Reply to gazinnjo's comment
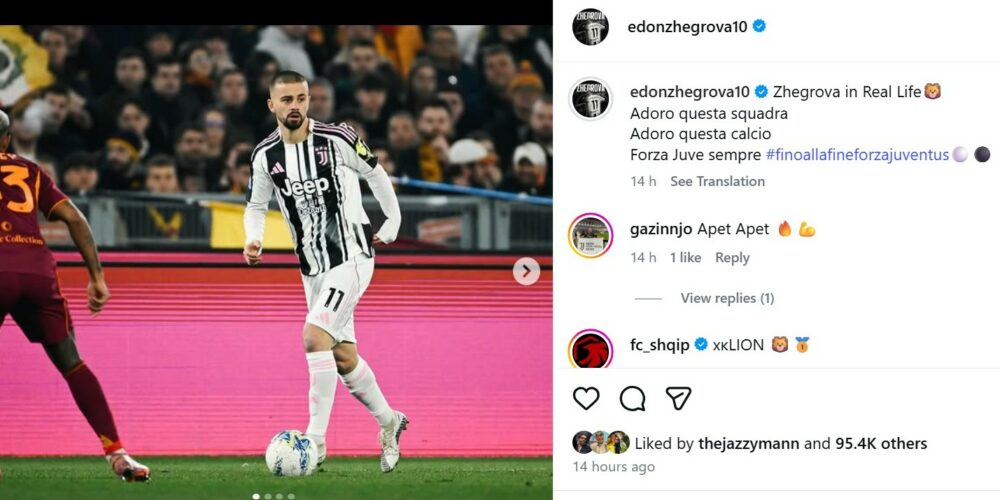 (732, 257)
